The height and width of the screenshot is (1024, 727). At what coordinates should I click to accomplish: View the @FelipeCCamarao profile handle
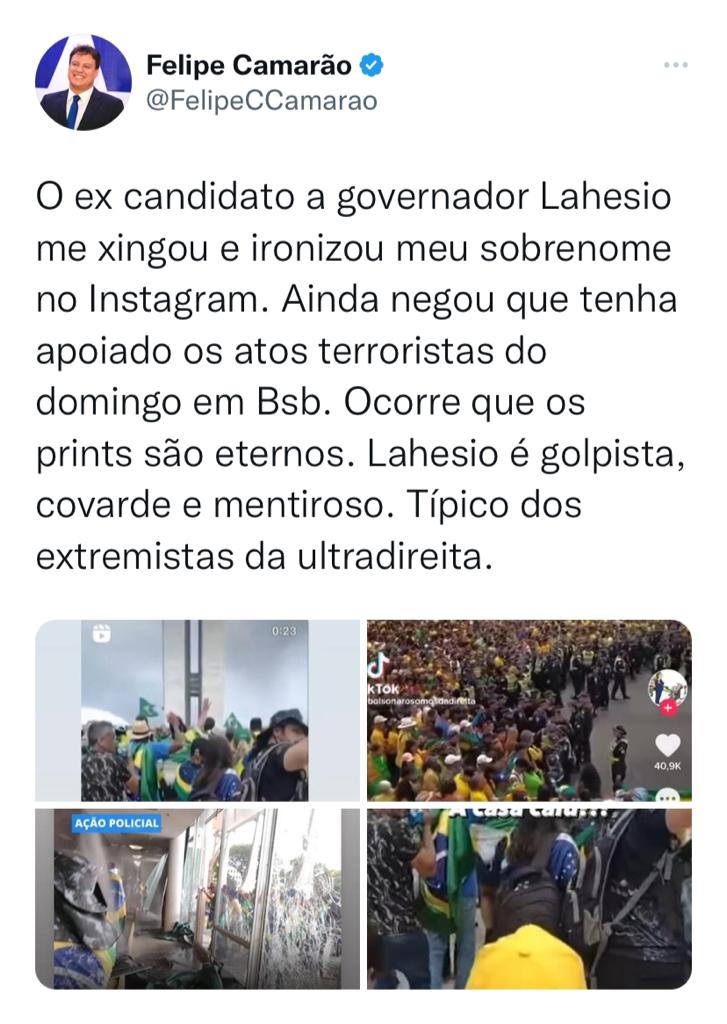pyautogui.click(x=261, y=101)
